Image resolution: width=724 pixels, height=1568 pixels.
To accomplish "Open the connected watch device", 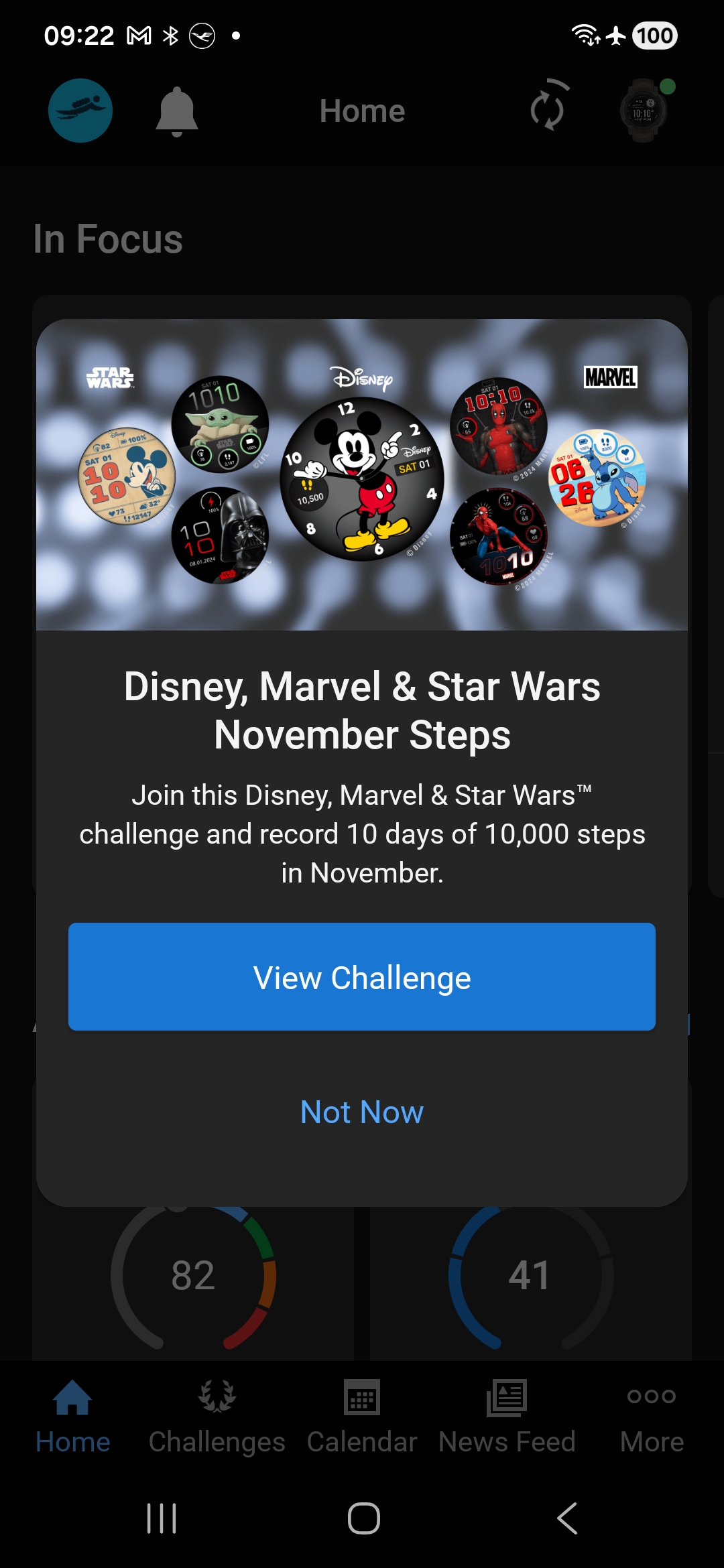I will [644, 110].
